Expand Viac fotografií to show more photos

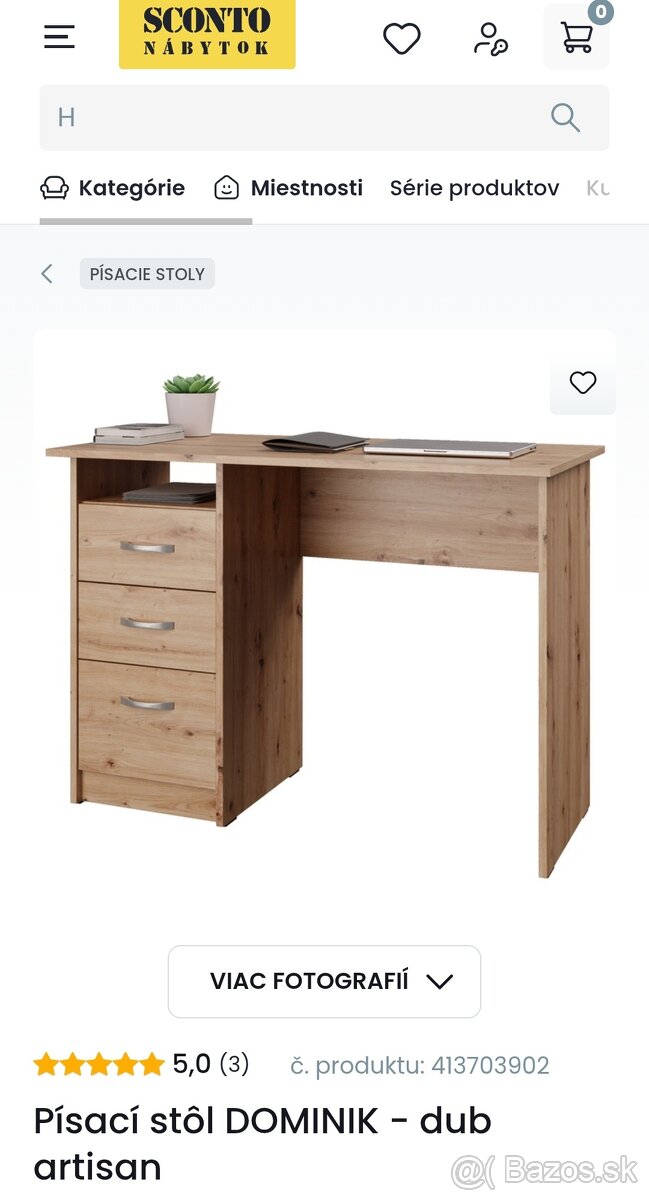(x=324, y=981)
